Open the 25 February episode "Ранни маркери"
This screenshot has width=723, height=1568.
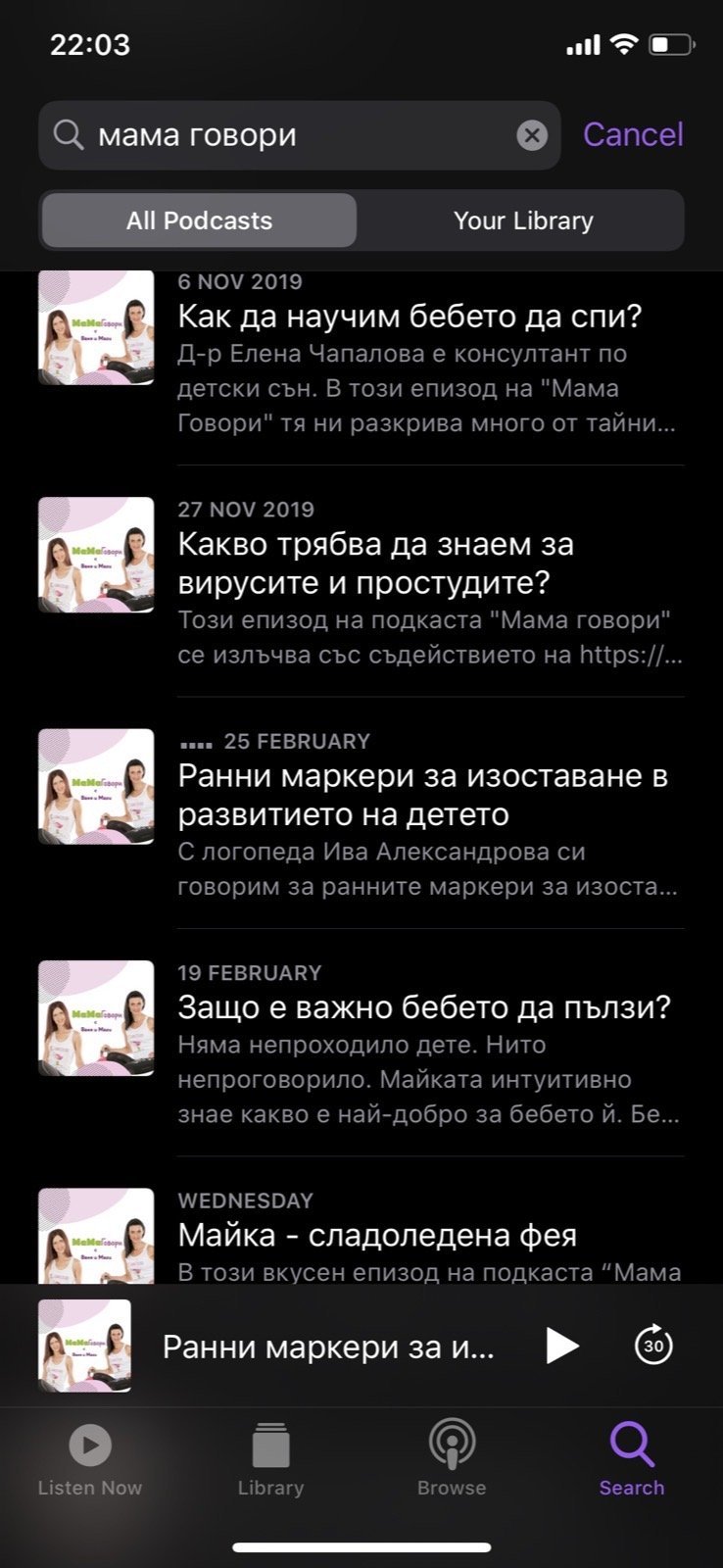click(x=361, y=814)
